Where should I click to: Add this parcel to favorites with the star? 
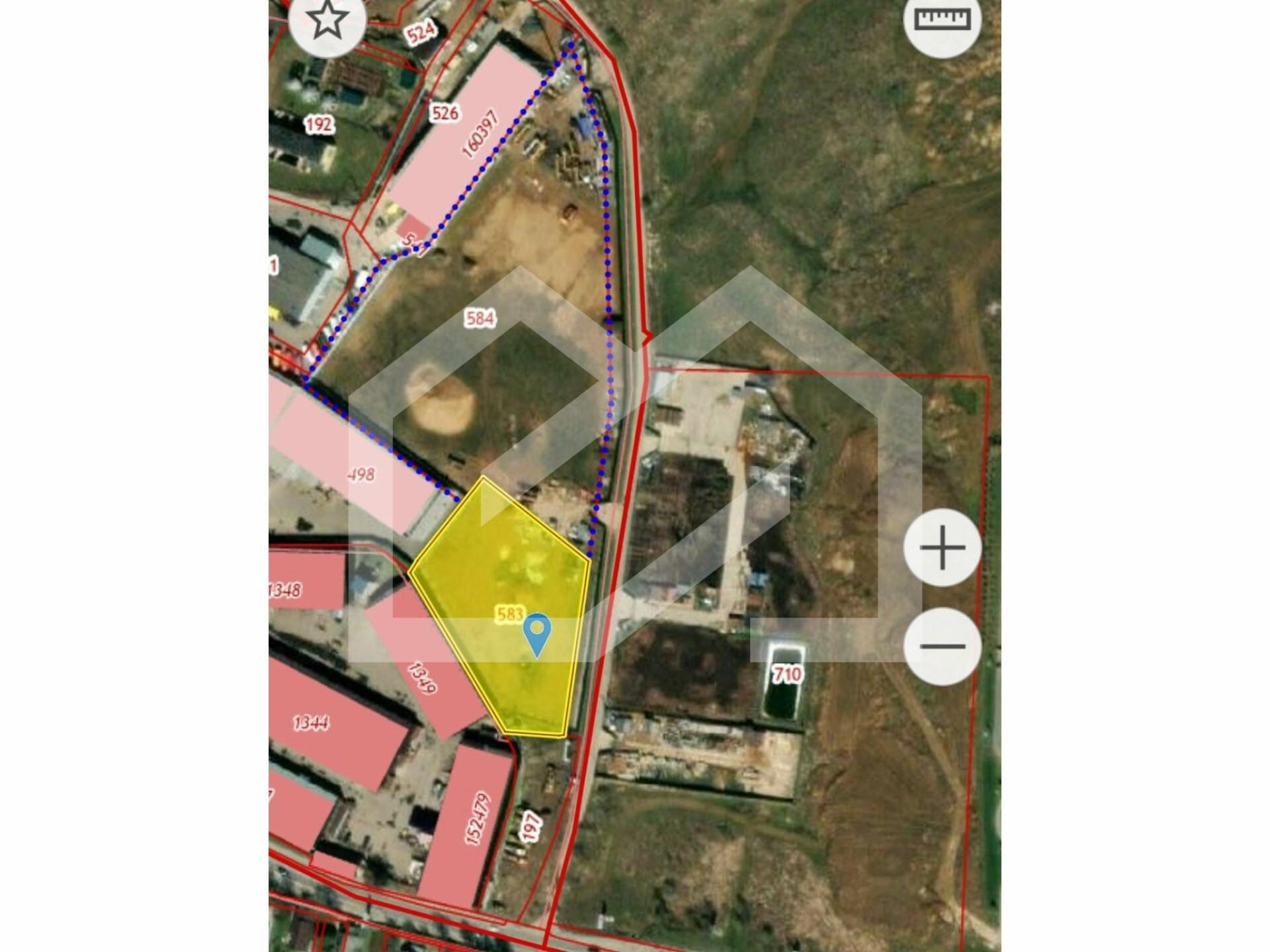[x=327, y=21]
